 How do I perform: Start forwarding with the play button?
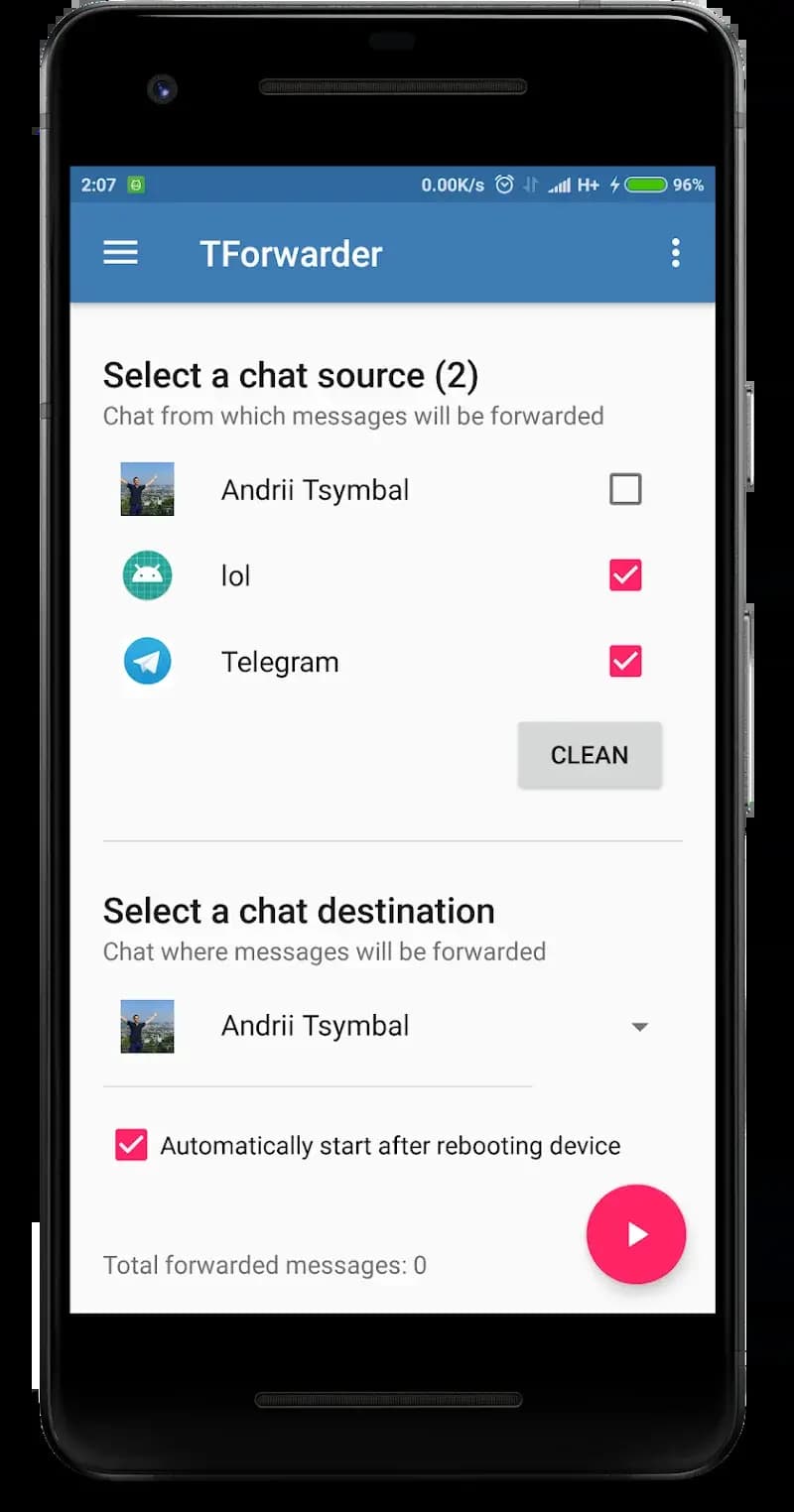click(x=635, y=1234)
